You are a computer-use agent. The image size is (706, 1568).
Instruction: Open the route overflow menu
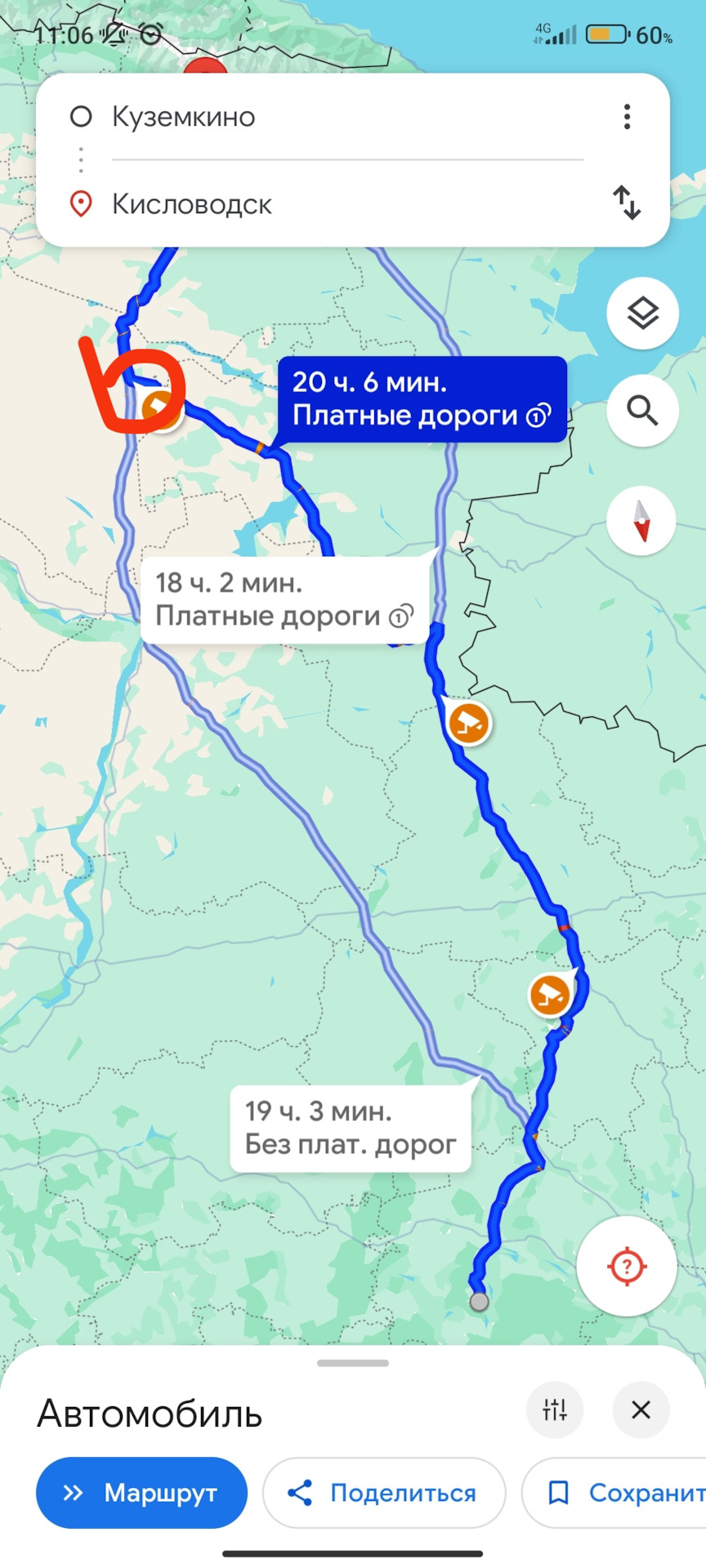pos(627,118)
